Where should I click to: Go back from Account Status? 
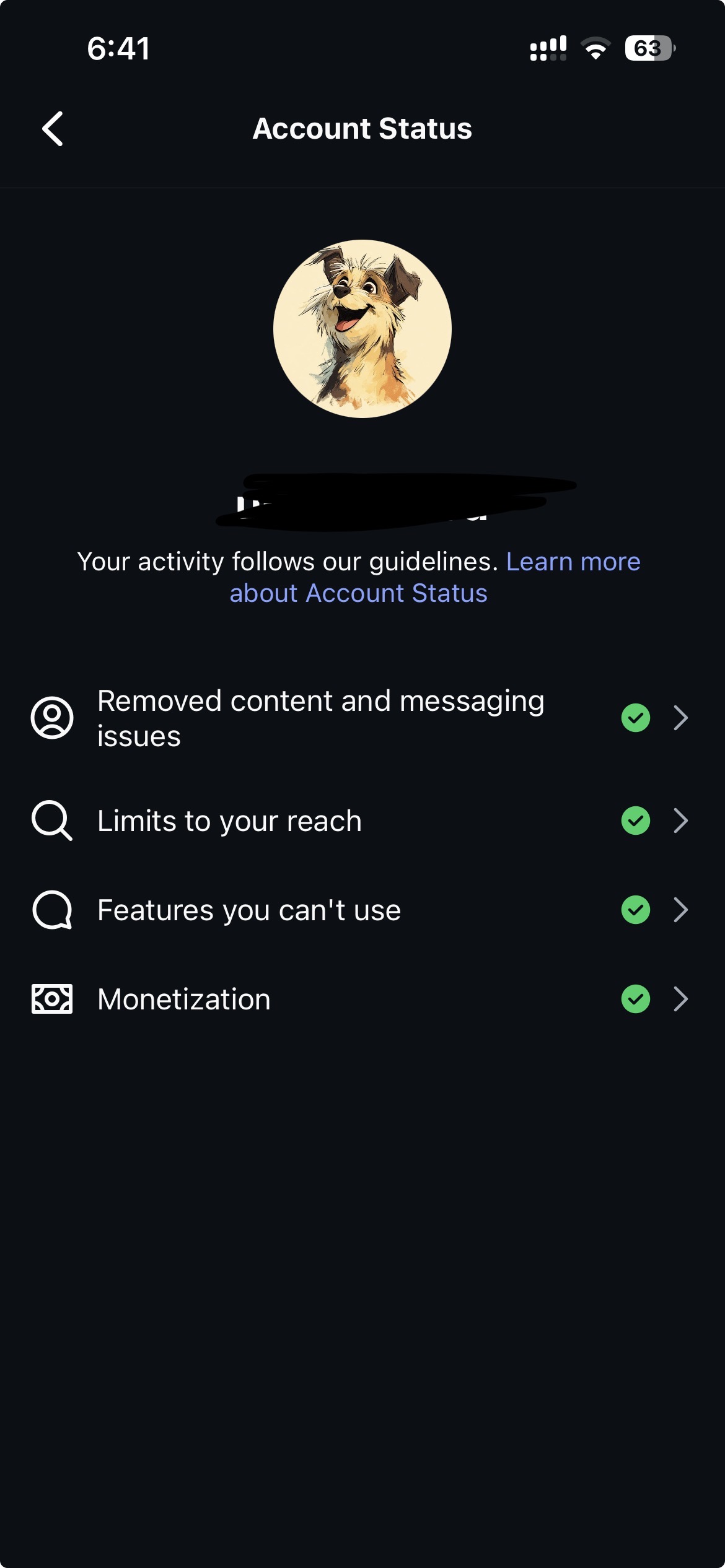(53, 129)
